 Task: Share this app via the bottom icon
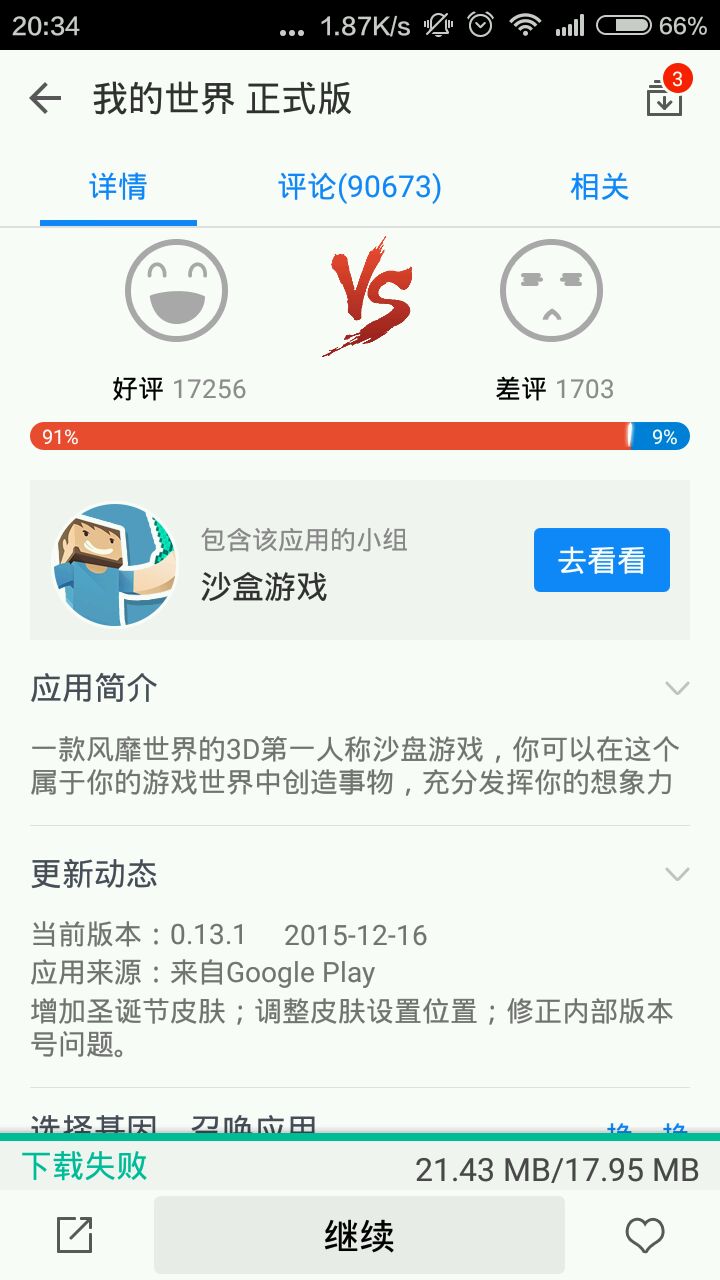75,1236
